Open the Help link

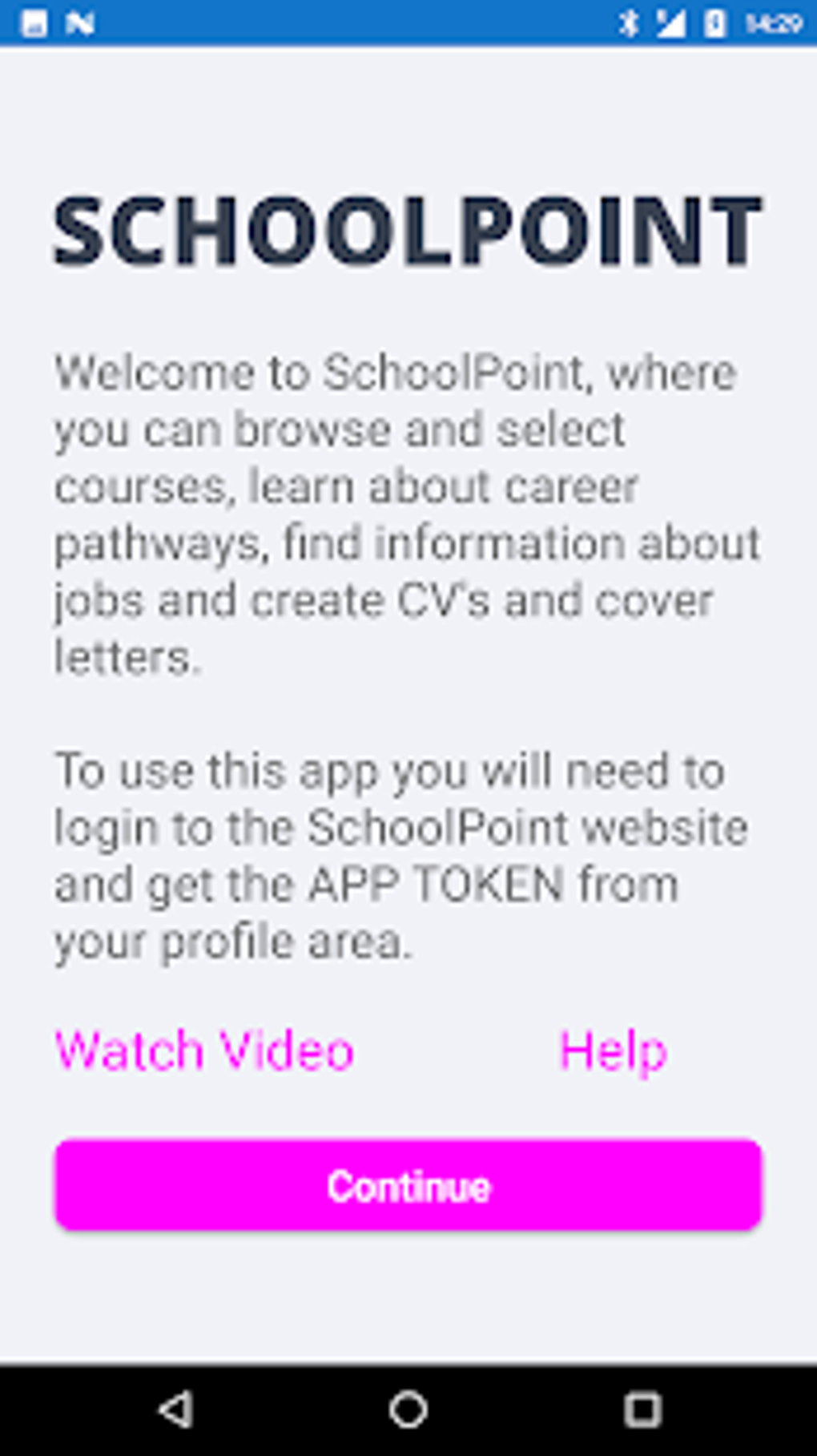pyautogui.click(x=613, y=1051)
